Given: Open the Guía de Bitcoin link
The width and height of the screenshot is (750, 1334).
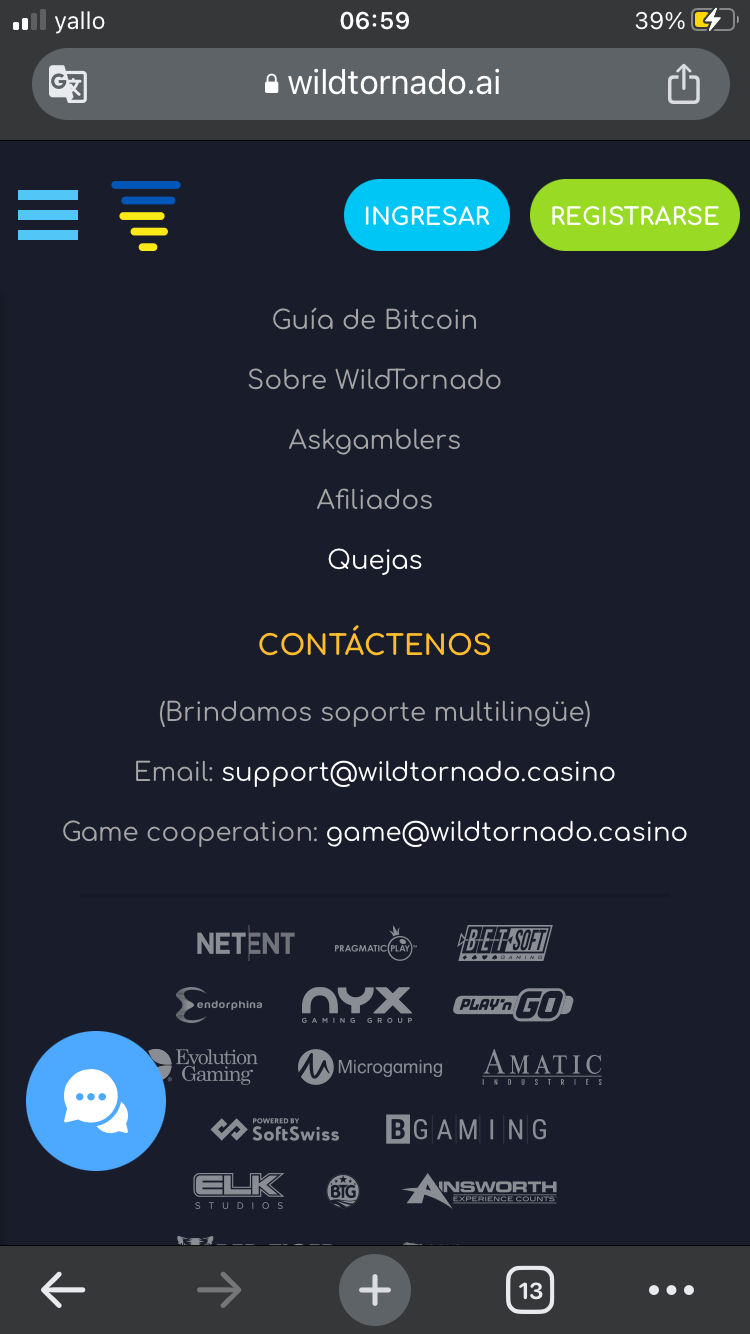Looking at the screenshot, I should (x=375, y=320).
